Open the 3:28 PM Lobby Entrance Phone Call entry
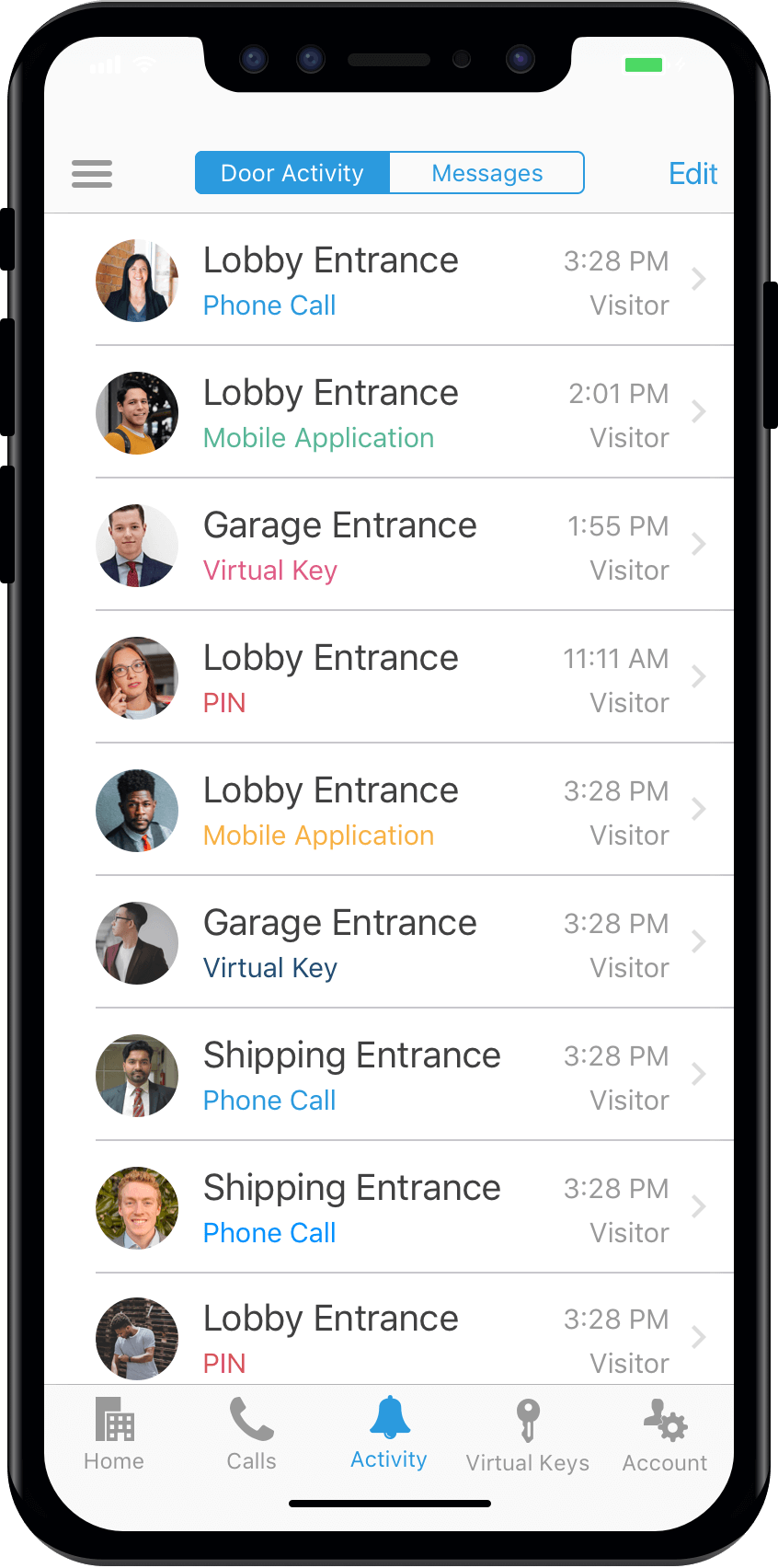The image size is (778, 1568). click(x=389, y=280)
